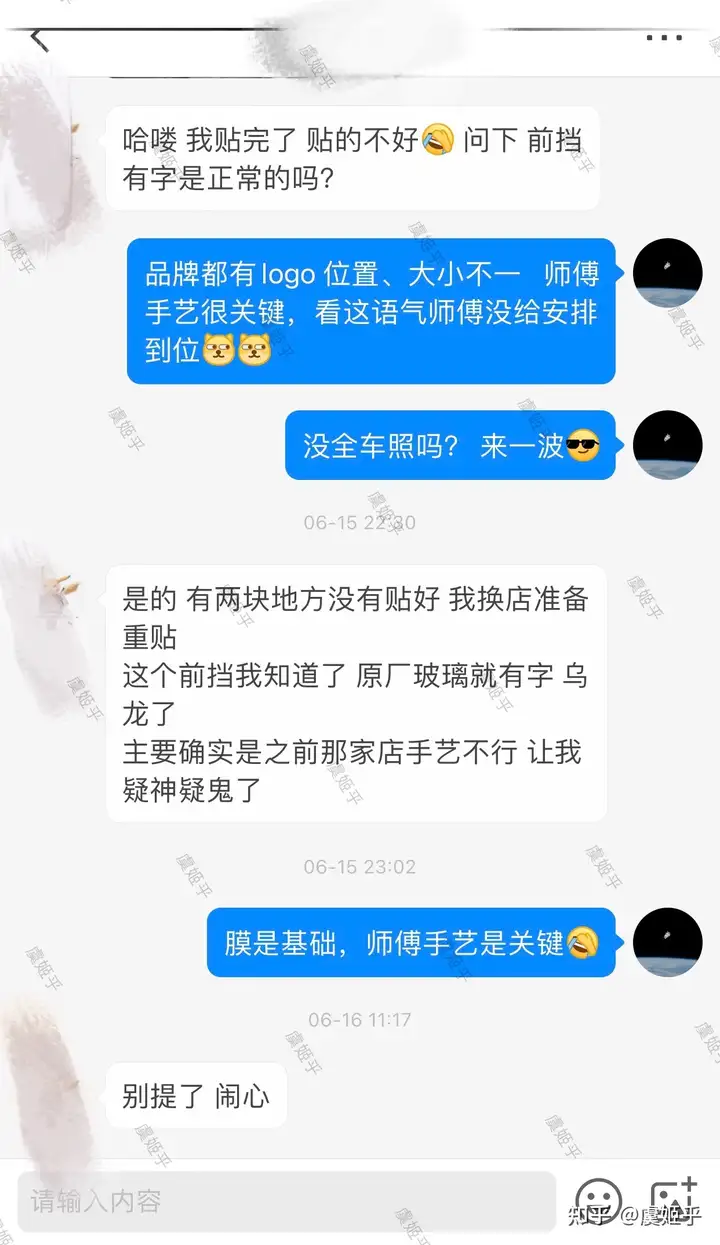Screen dimensions: 720x1245
Task: Go back using the top-left arrow
Action: pyautogui.click(x=39, y=38)
